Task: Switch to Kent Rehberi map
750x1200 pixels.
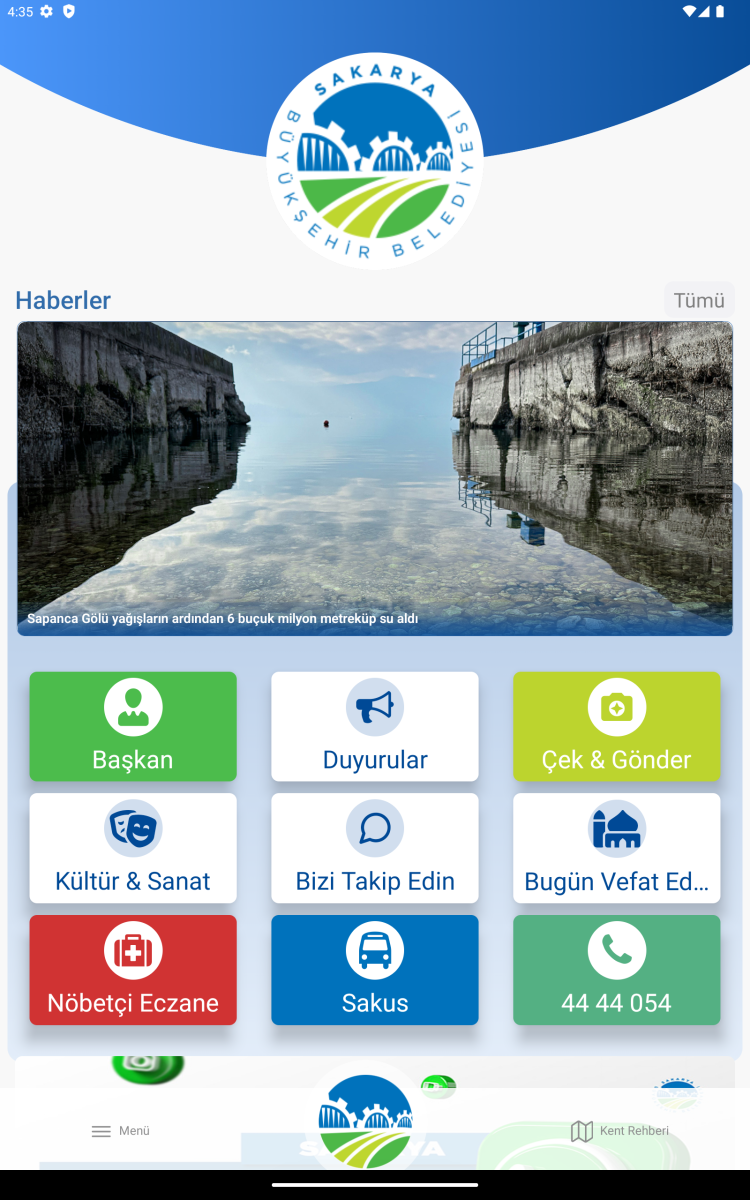Action: click(620, 1131)
